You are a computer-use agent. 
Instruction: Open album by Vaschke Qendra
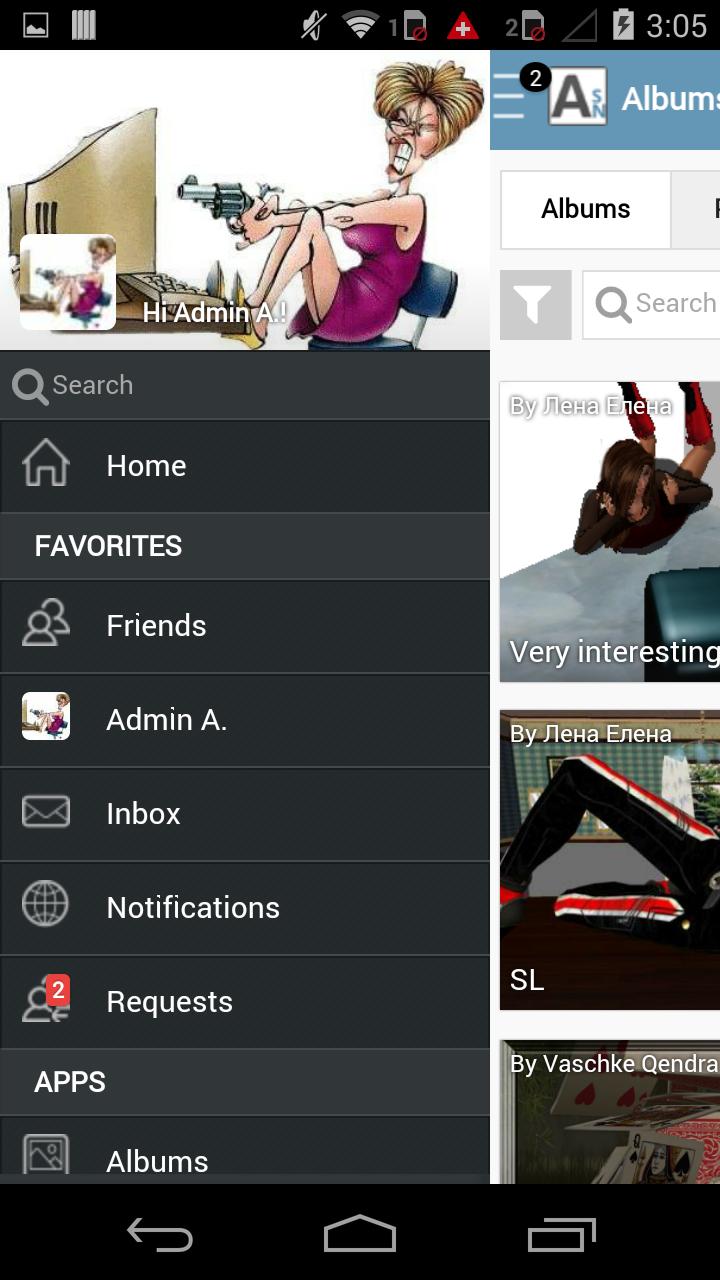[610, 1112]
